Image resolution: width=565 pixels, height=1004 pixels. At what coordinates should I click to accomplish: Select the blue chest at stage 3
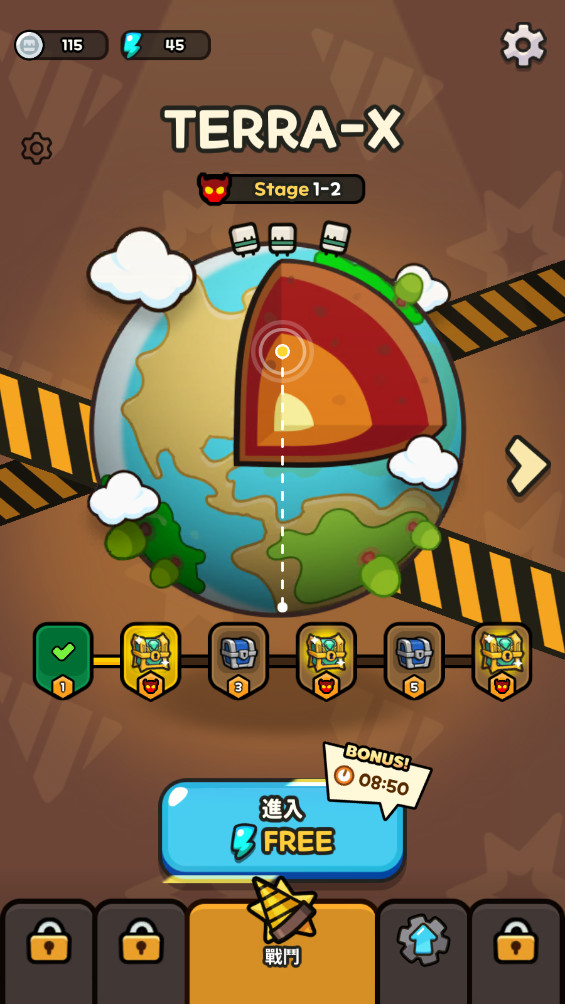click(x=238, y=661)
